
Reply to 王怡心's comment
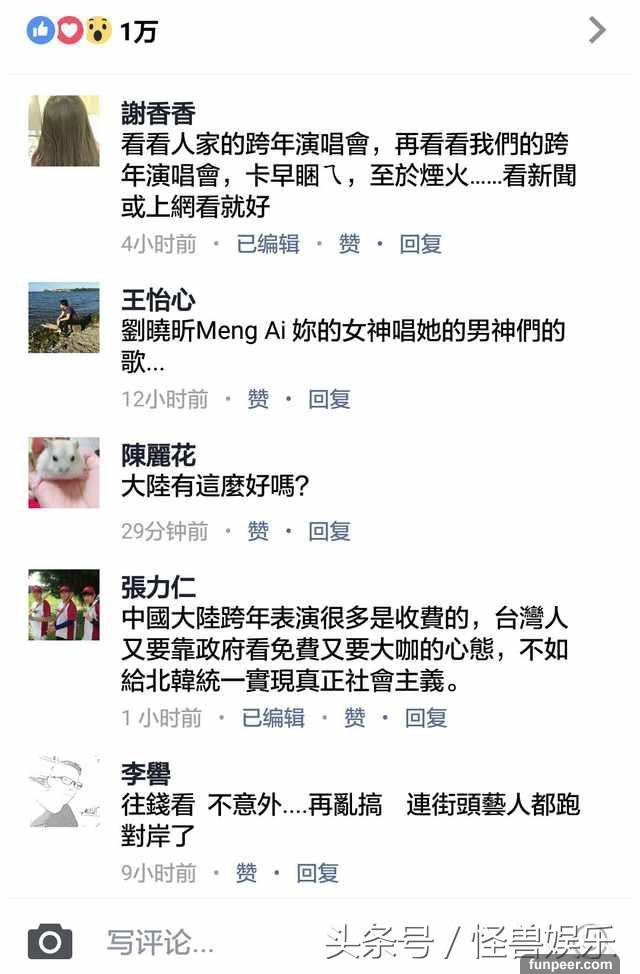click(329, 399)
